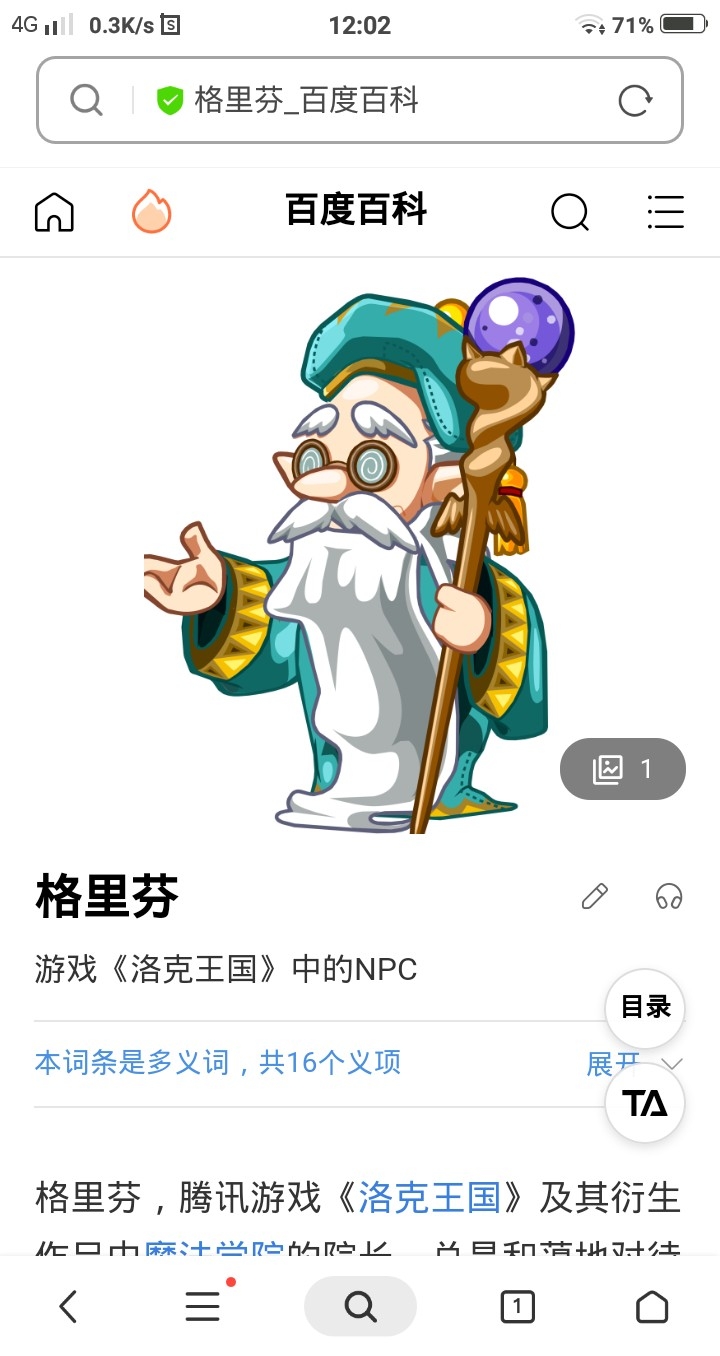The image size is (720, 1356).
Task: Go back with the browser back arrow
Action: tap(68, 1306)
